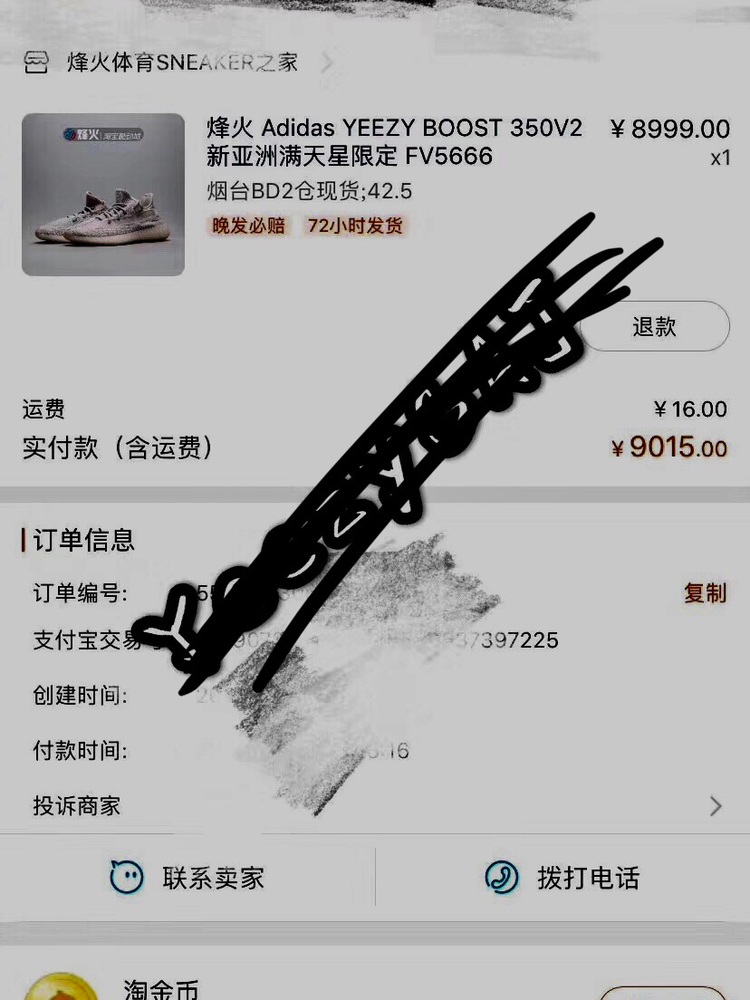Open the 烽火体育SNEAKER之家 shop page
The height and width of the screenshot is (1000, 750).
tap(182, 62)
